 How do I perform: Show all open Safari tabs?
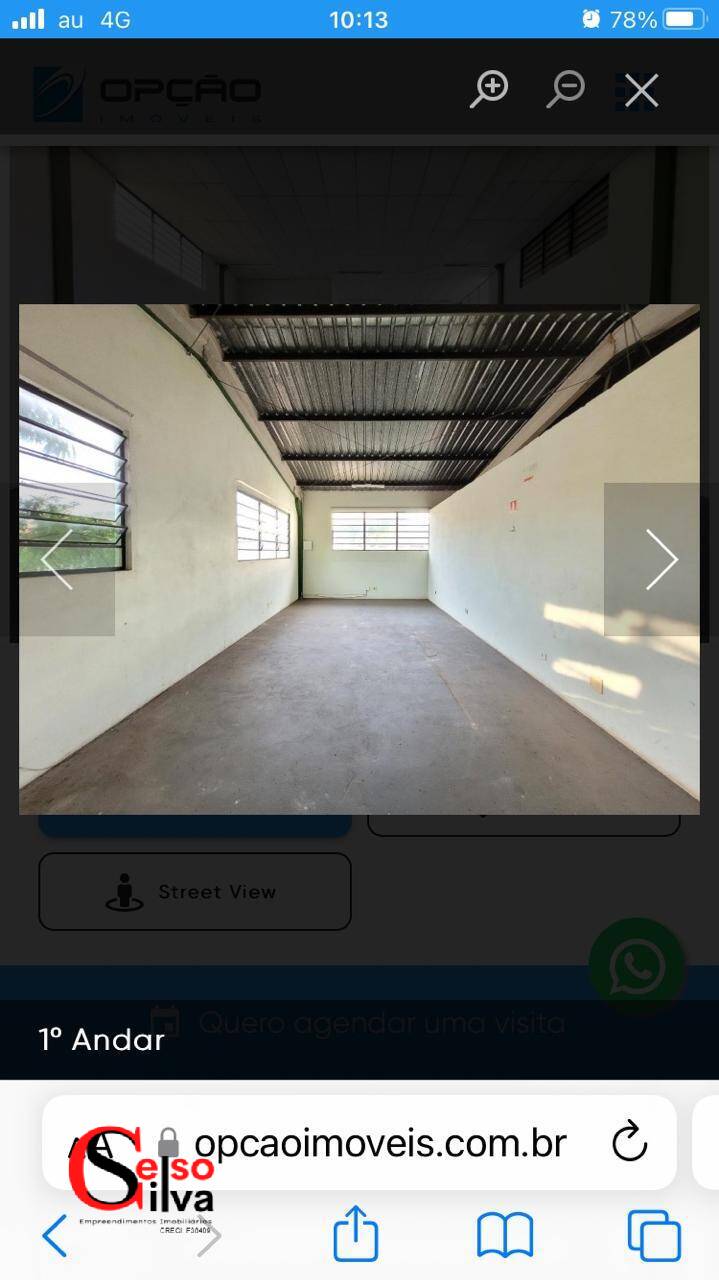654,1236
